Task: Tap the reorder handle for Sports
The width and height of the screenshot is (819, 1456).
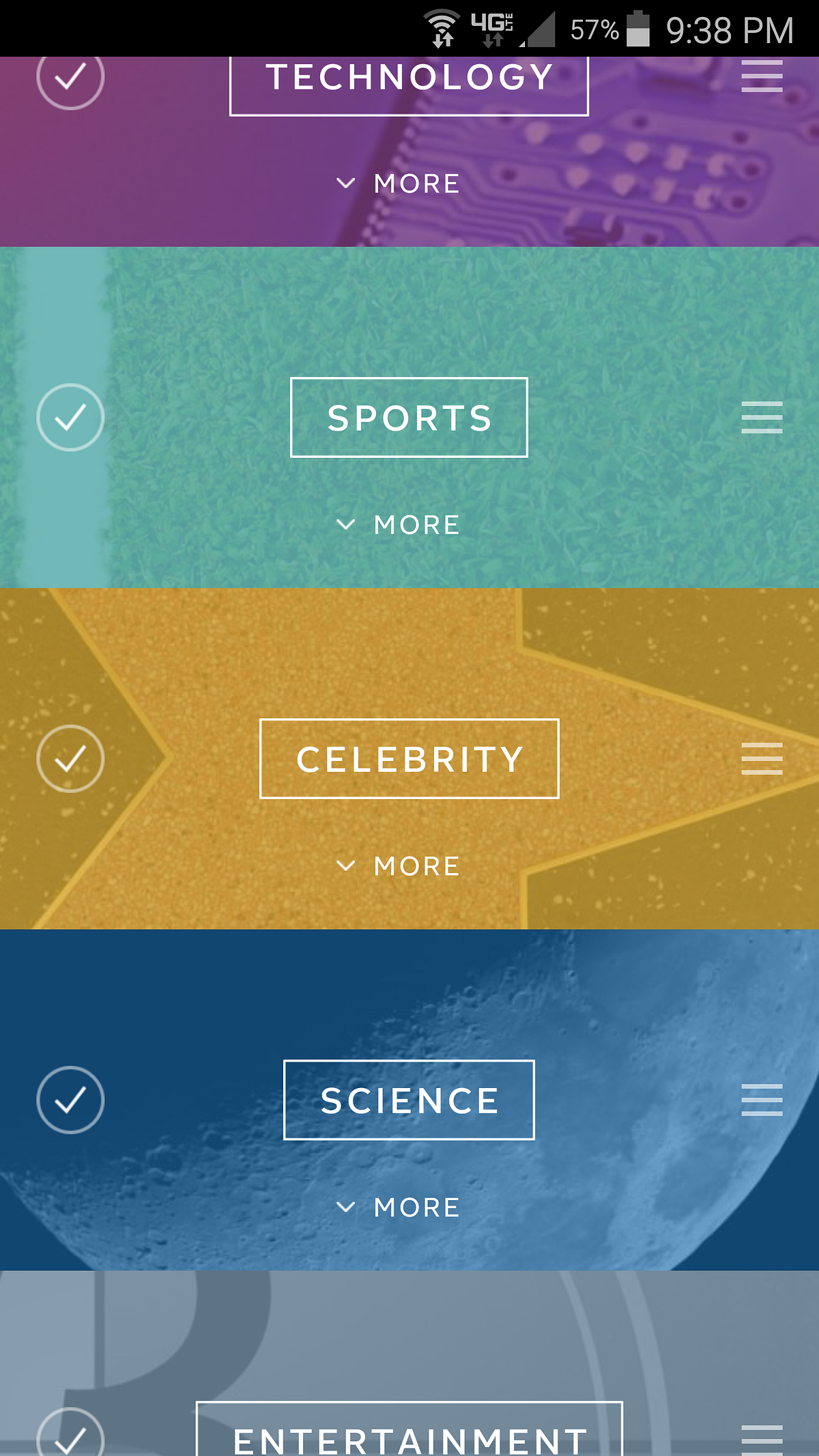Action: [762, 417]
